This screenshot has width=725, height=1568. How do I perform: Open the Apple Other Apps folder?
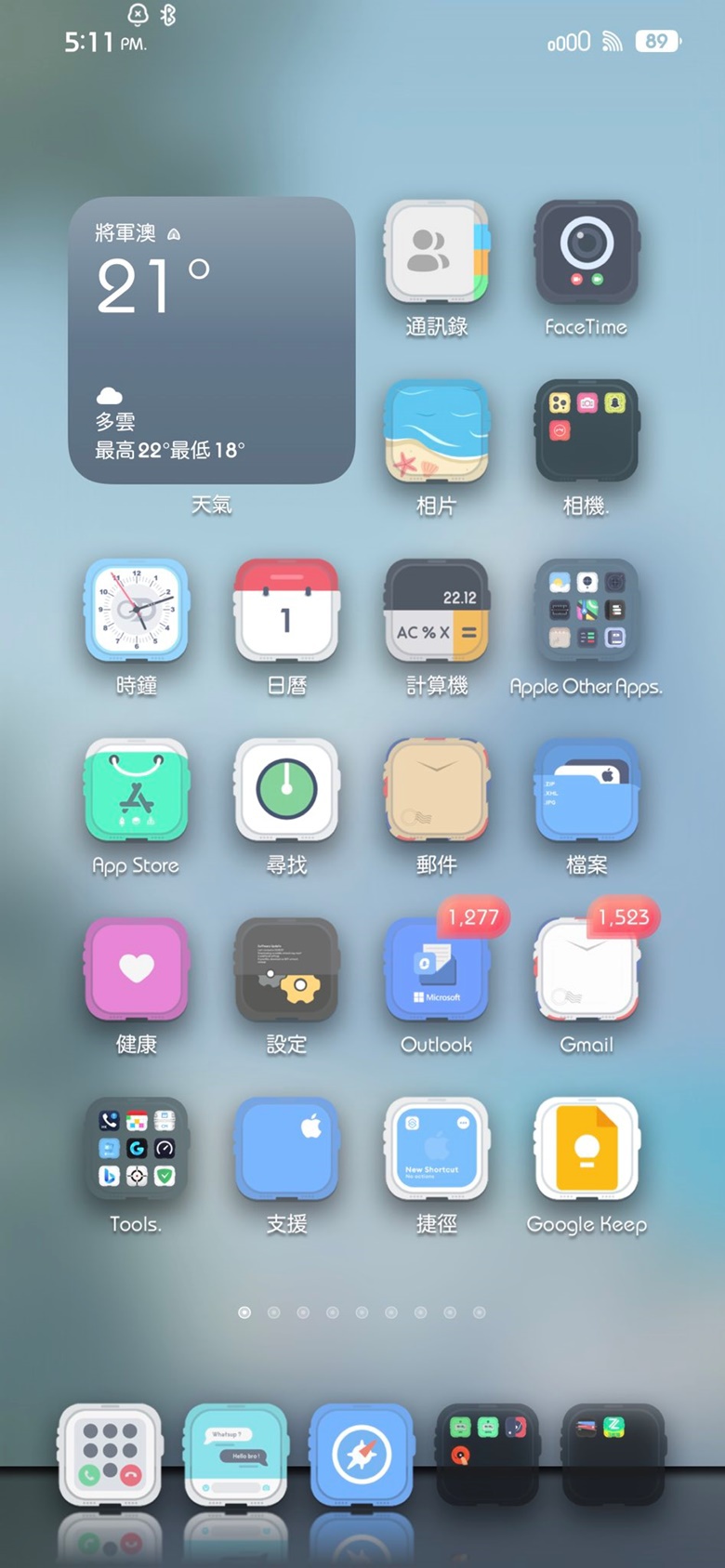click(586, 611)
